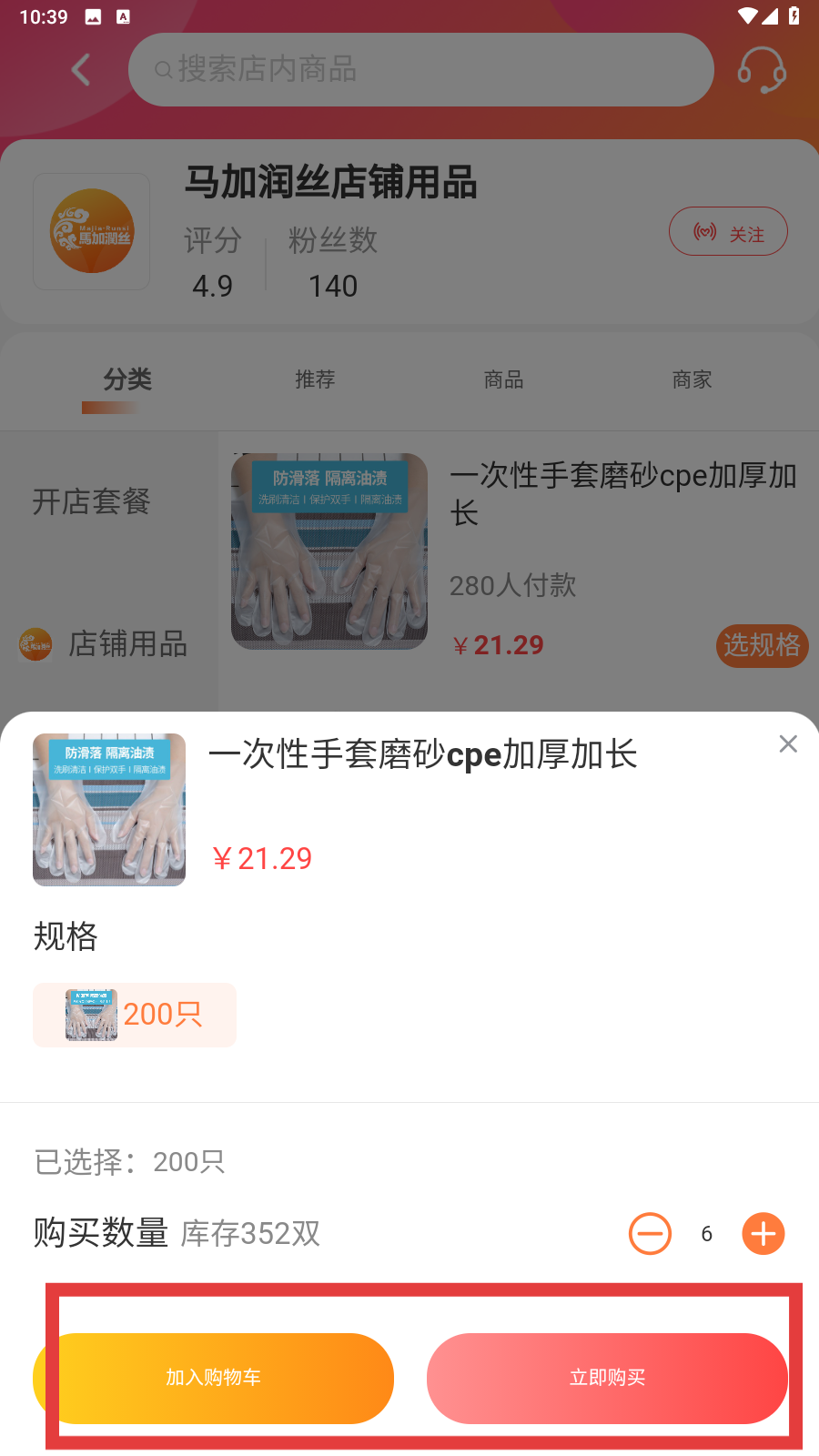The height and width of the screenshot is (1456, 819).
Task: Switch to the 推荐 tab
Action: [315, 379]
